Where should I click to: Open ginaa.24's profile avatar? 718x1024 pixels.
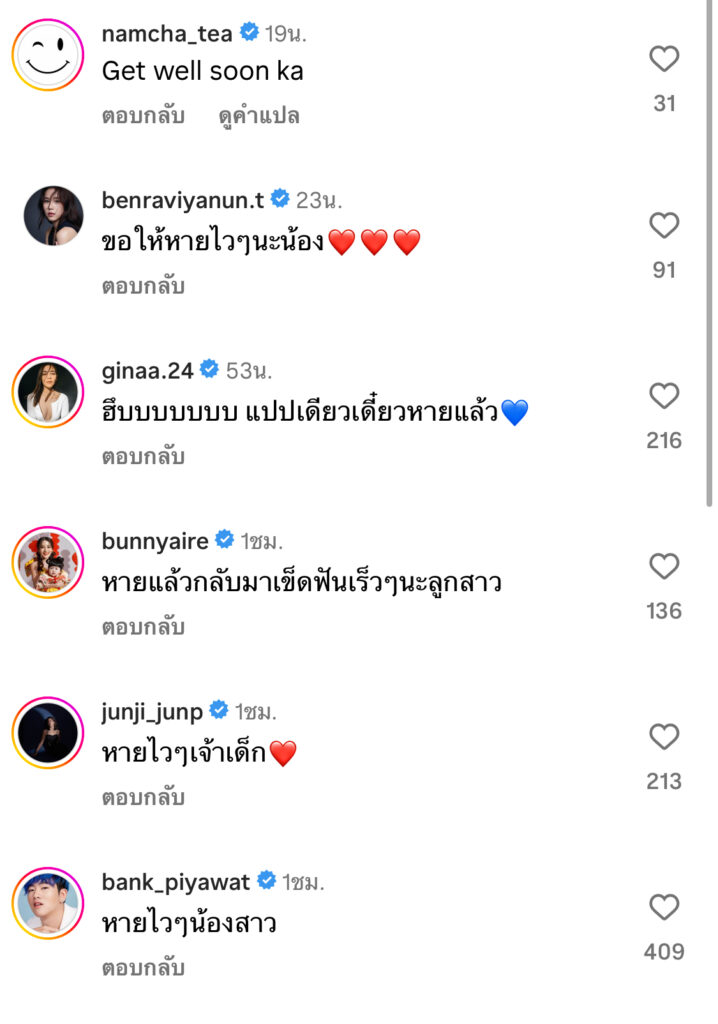48,392
